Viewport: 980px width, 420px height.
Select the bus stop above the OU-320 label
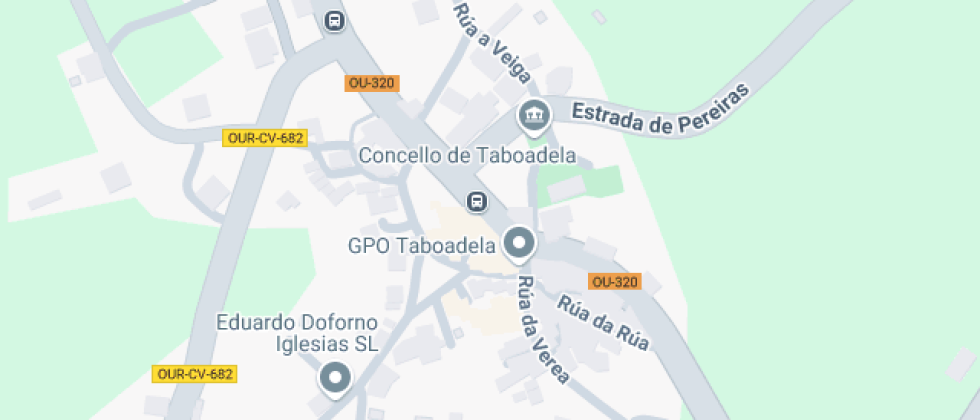tap(335, 20)
